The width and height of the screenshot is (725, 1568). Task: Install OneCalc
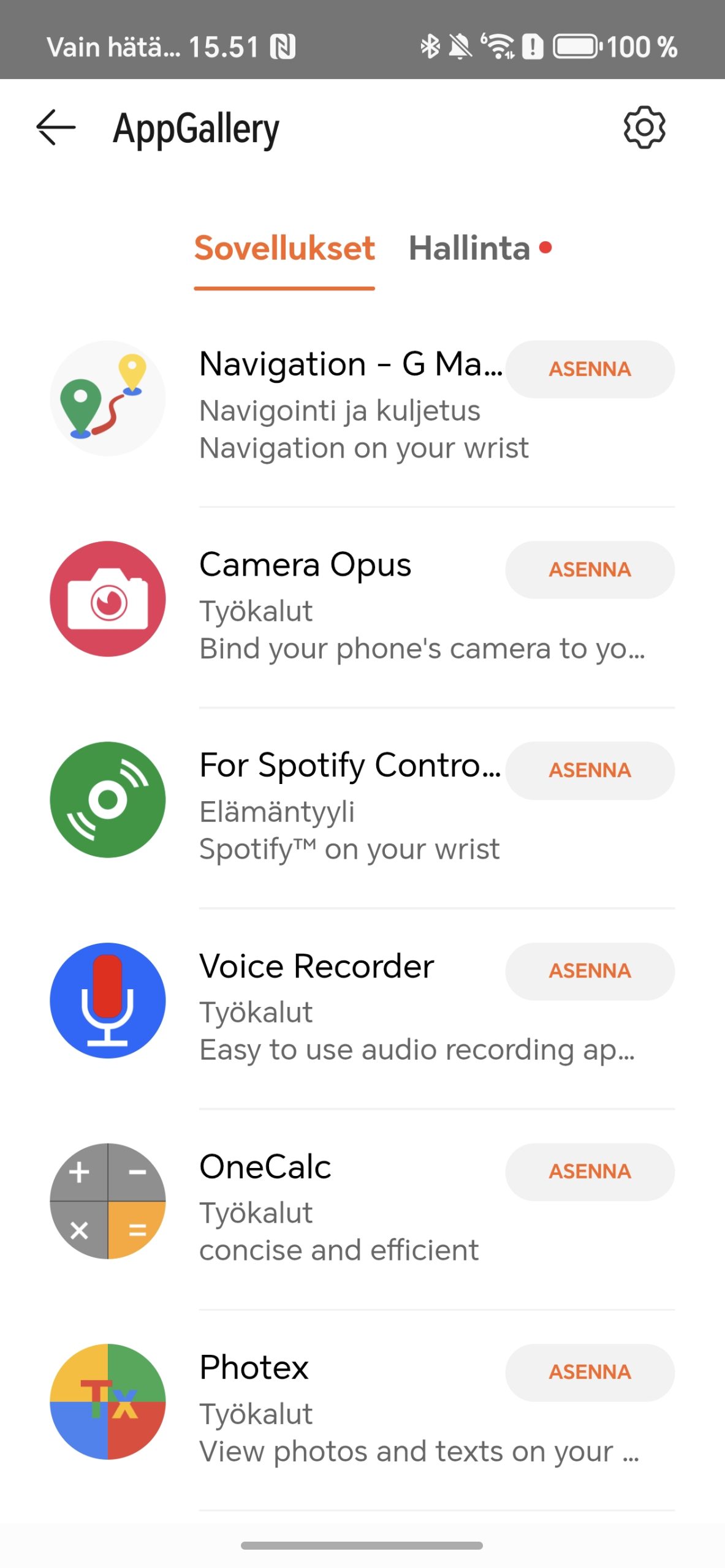coord(590,1172)
